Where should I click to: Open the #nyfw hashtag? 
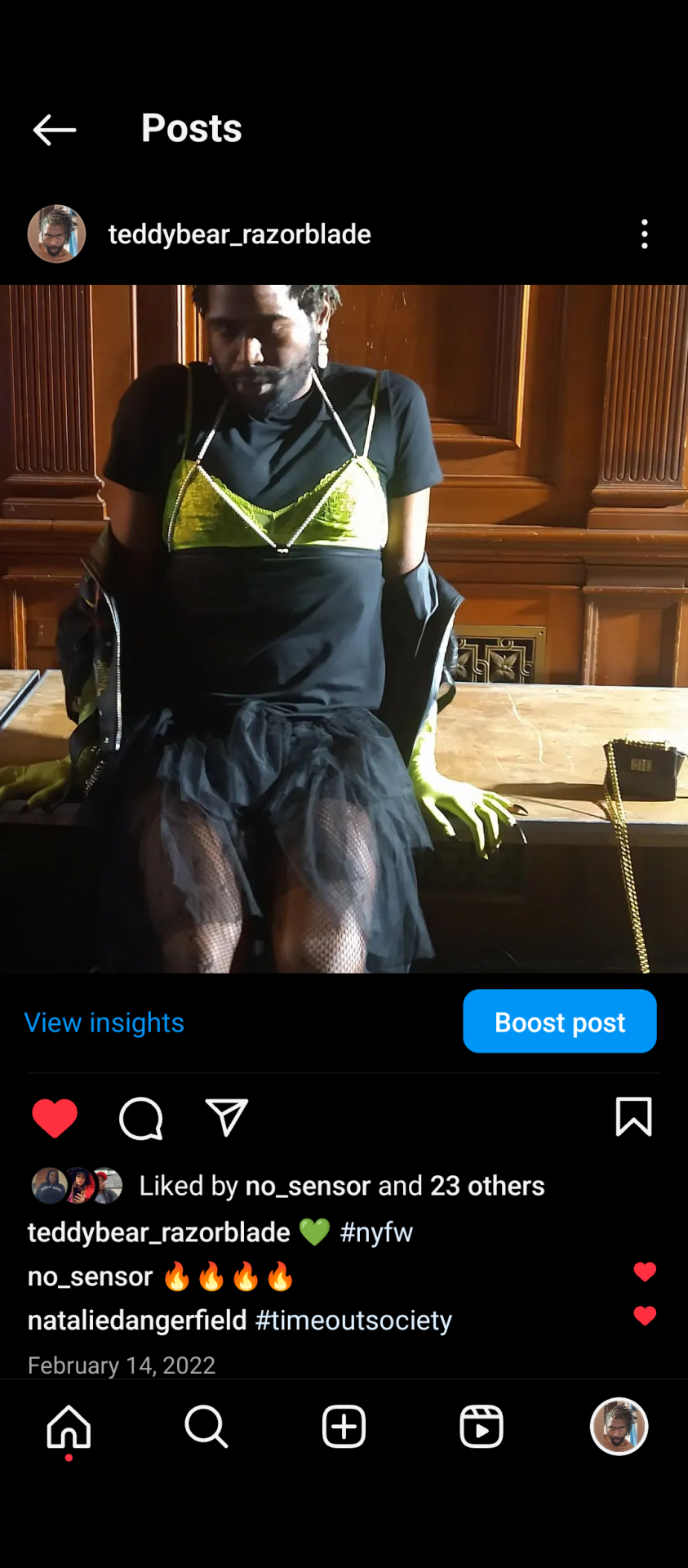pyautogui.click(x=376, y=1232)
